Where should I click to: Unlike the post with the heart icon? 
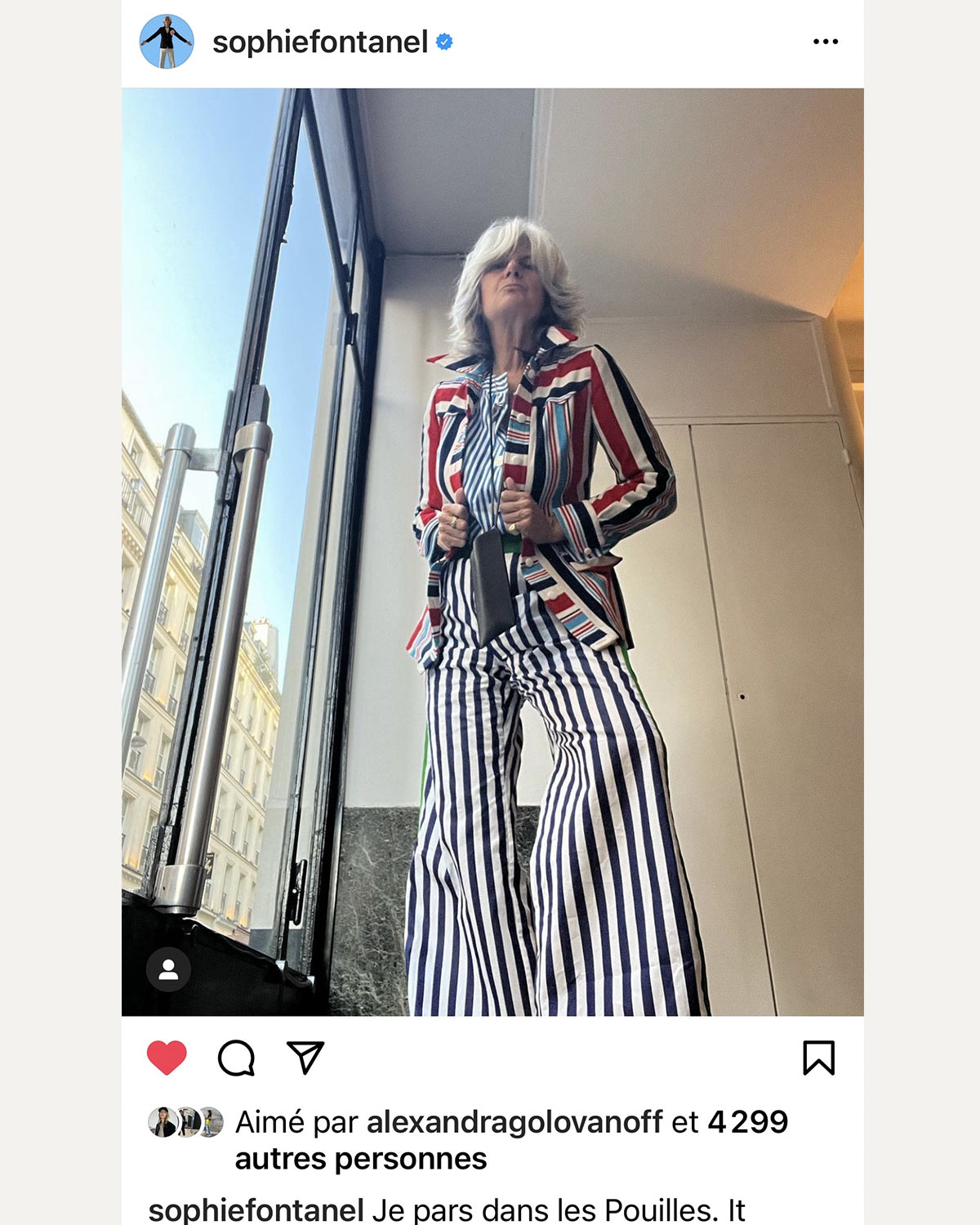coord(167,1058)
